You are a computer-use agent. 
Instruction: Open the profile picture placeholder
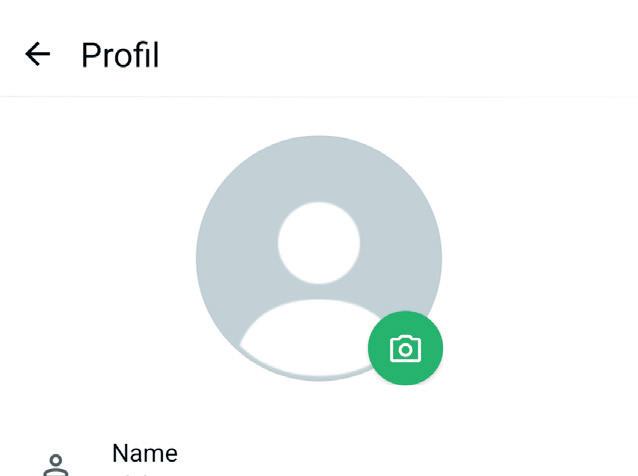point(319,258)
